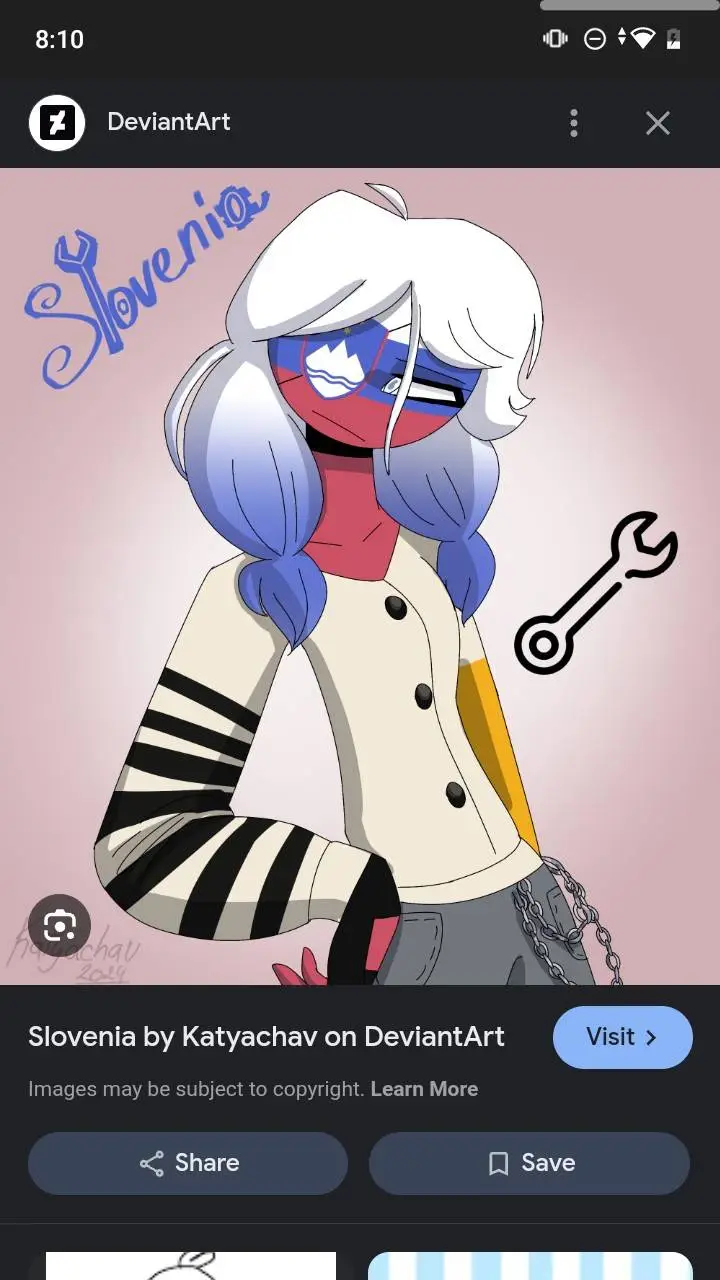Open the three-dot overflow menu

573,123
